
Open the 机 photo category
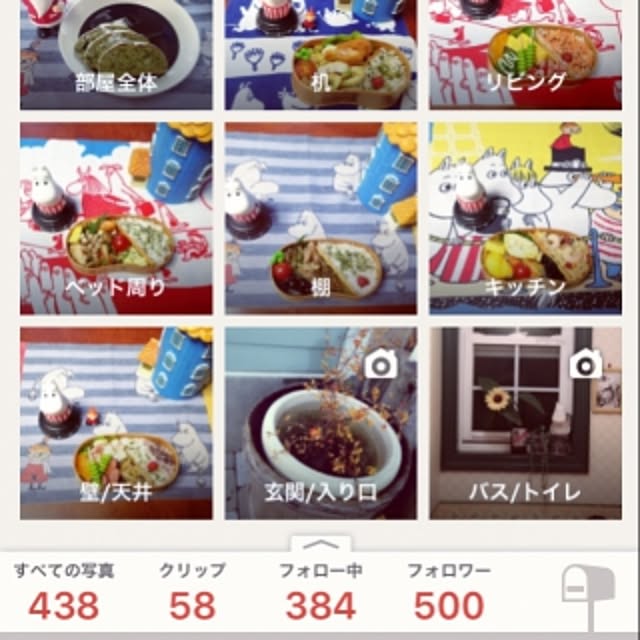pos(320,55)
